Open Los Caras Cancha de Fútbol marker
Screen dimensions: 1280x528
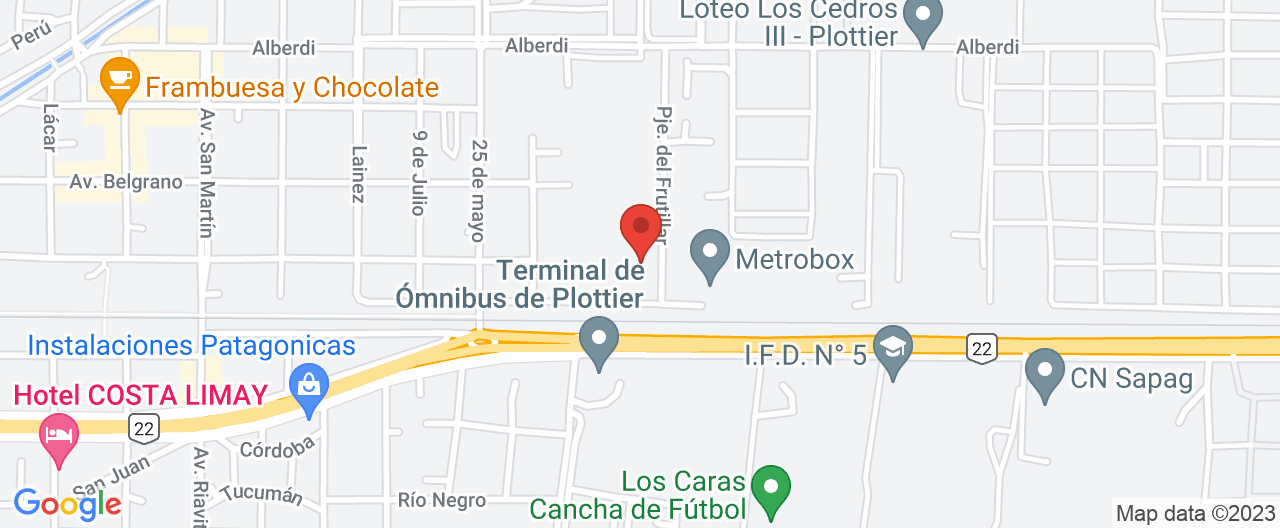[x=770, y=490]
